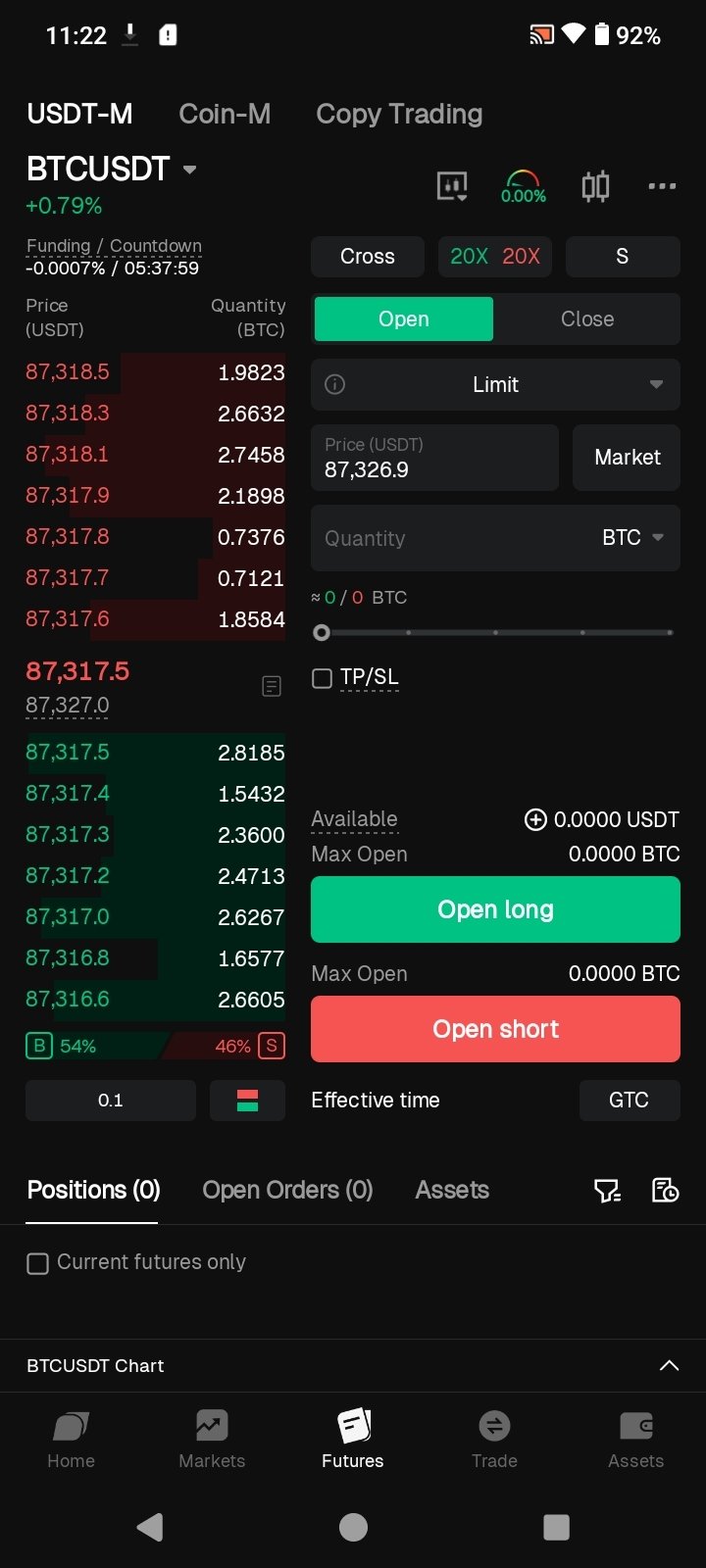The height and width of the screenshot is (1568, 706).
Task: Tap the deposit plus icon beside Available
Action: click(x=534, y=819)
